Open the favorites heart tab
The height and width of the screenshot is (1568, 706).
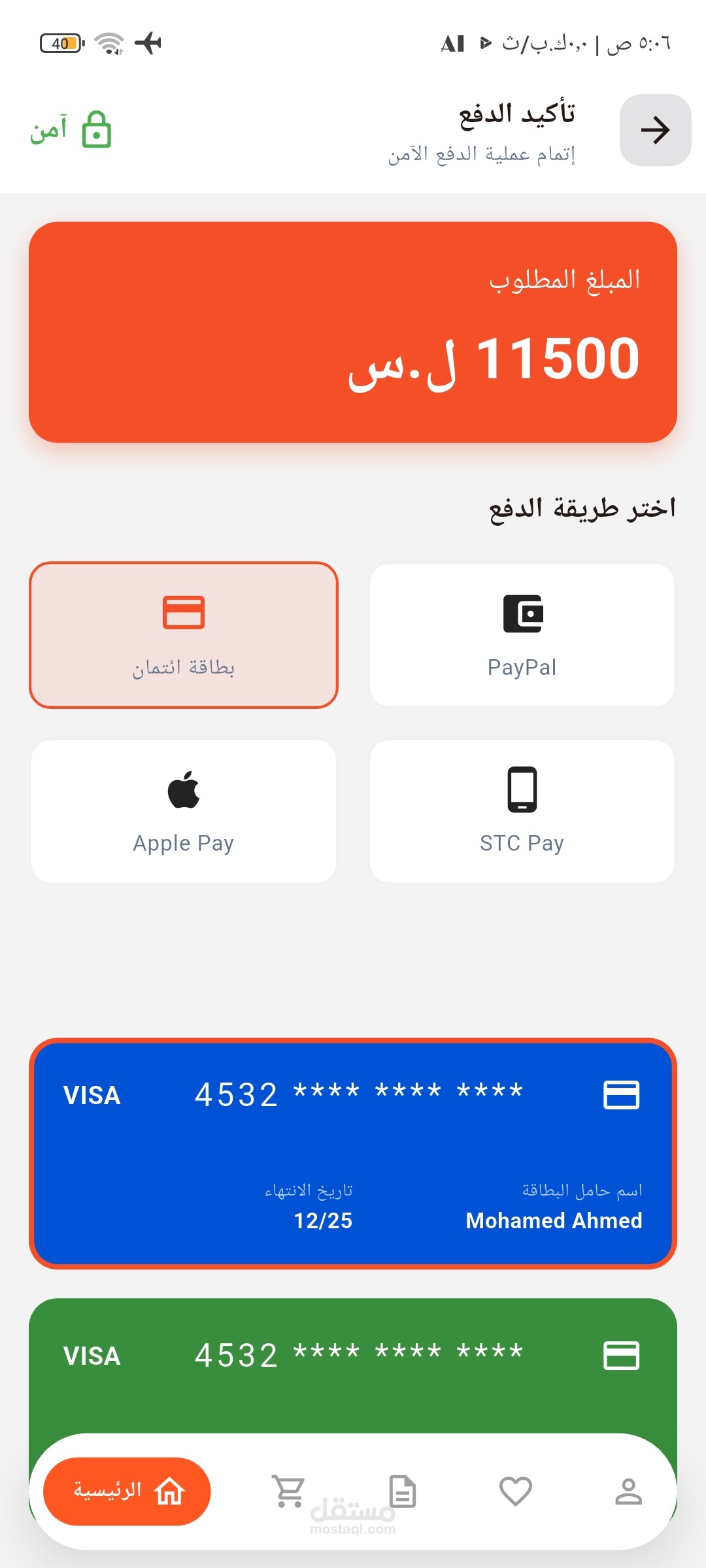pyautogui.click(x=515, y=1492)
